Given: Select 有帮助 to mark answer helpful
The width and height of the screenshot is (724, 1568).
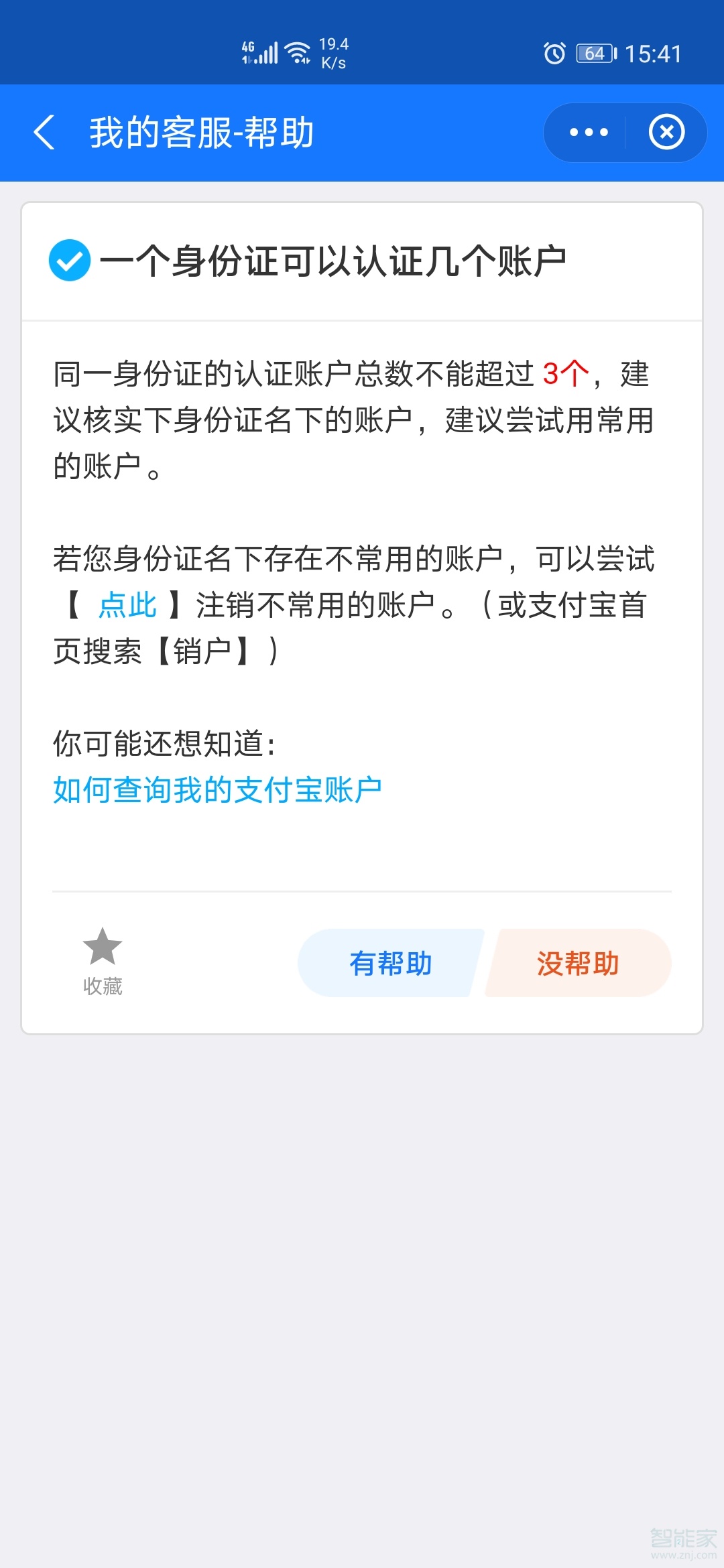Looking at the screenshot, I should [391, 963].
